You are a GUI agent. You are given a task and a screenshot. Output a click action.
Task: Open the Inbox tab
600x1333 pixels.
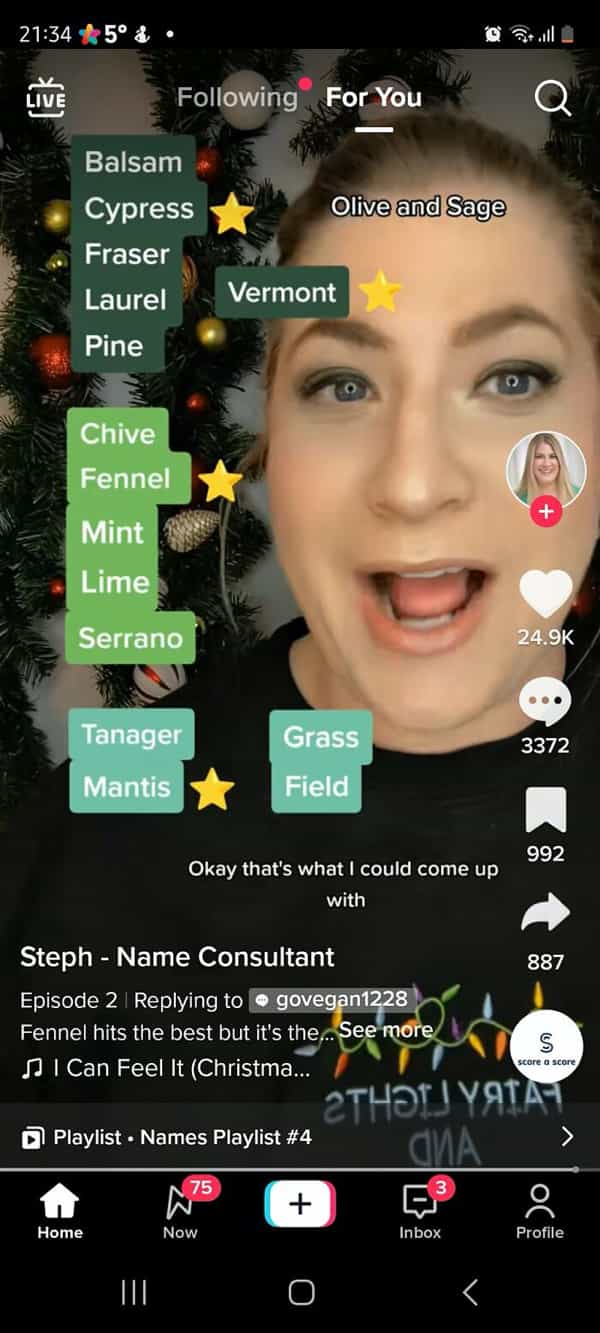pyautogui.click(x=420, y=1208)
